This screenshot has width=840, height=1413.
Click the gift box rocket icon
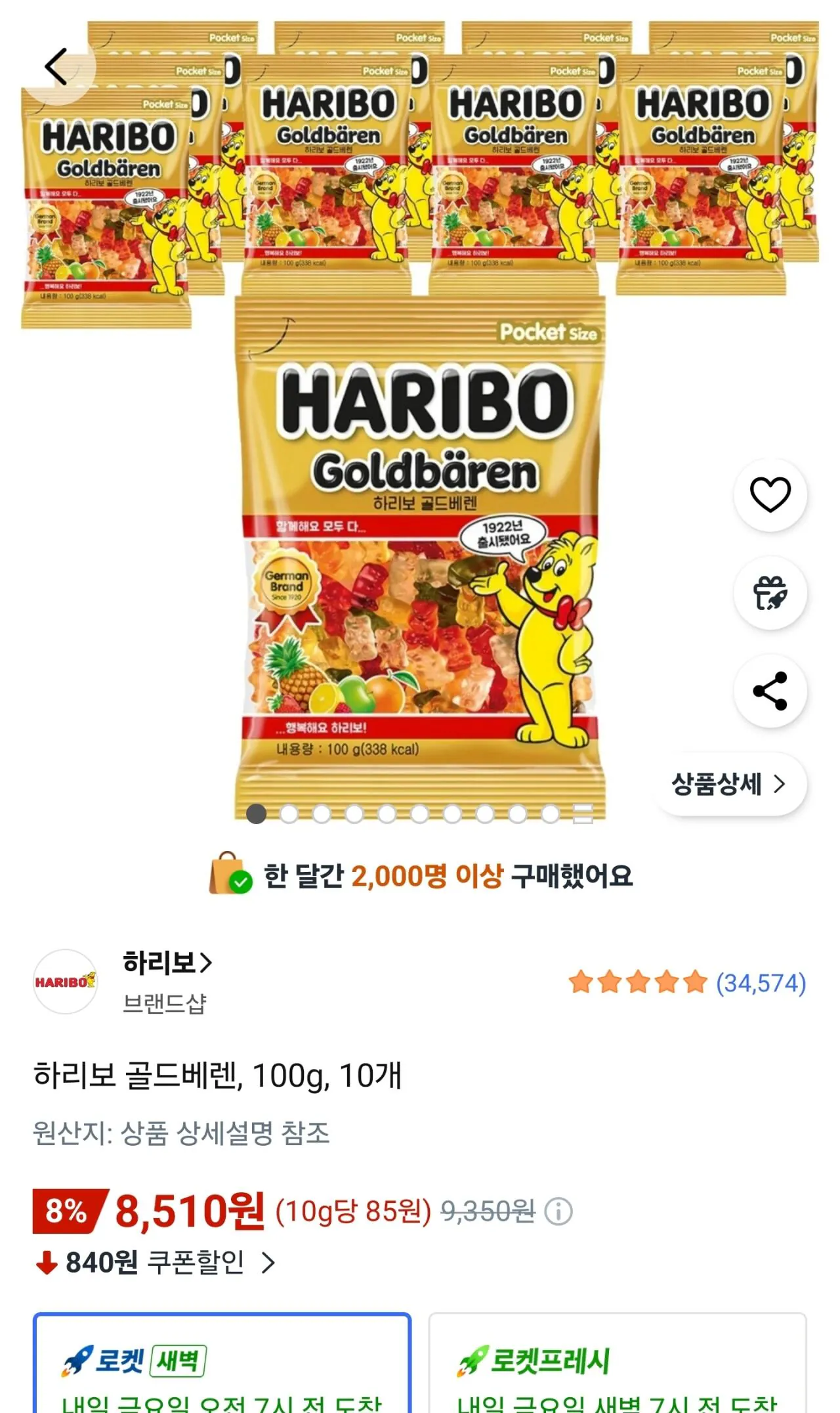(x=770, y=592)
